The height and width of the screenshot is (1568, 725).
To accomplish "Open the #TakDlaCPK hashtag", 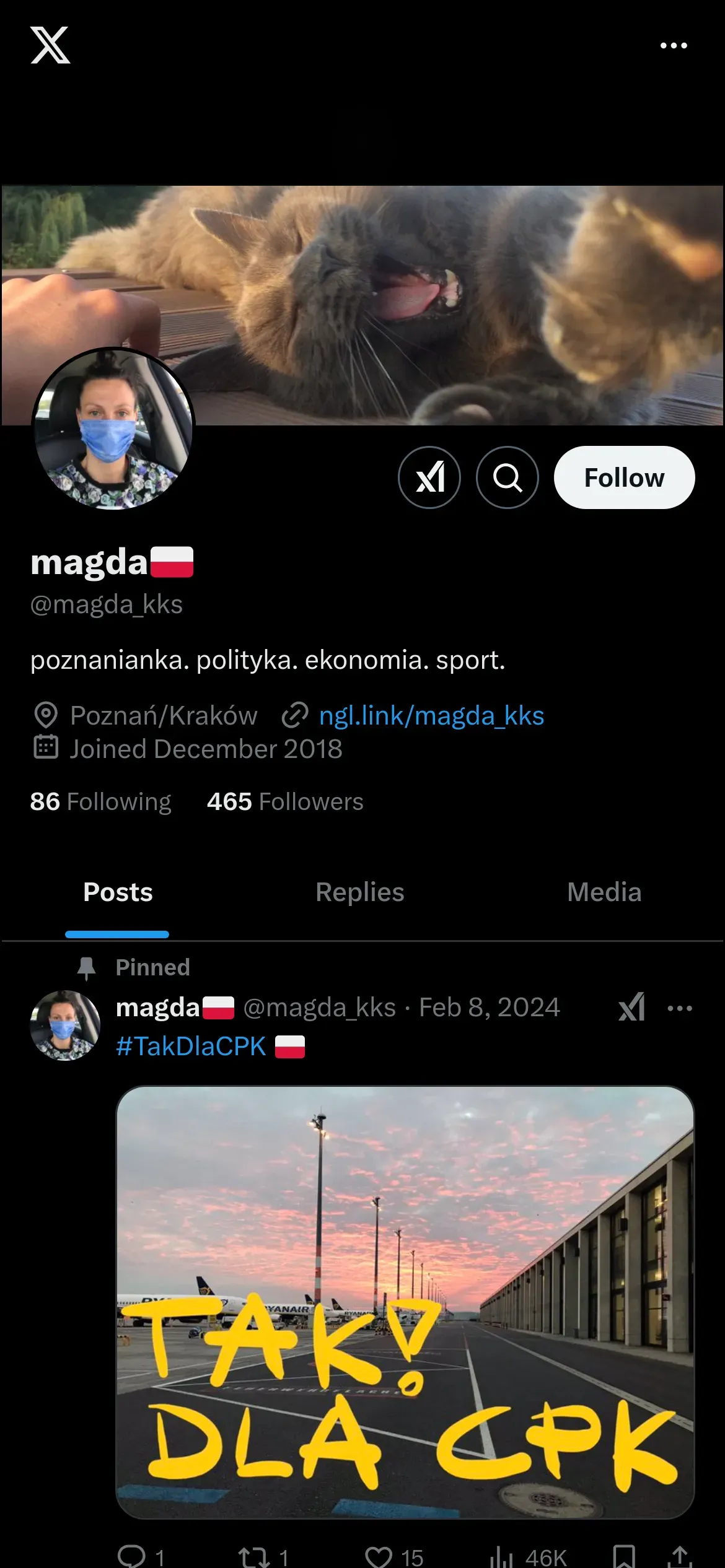I will click(x=191, y=1047).
